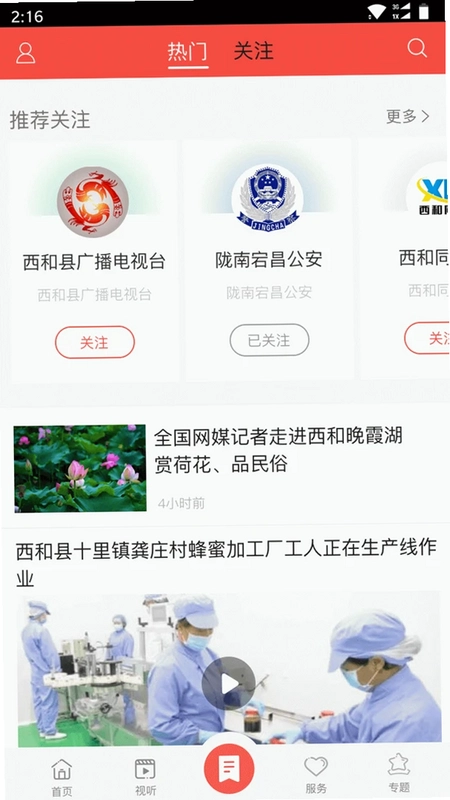Select the 热门 top tab

(188, 52)
